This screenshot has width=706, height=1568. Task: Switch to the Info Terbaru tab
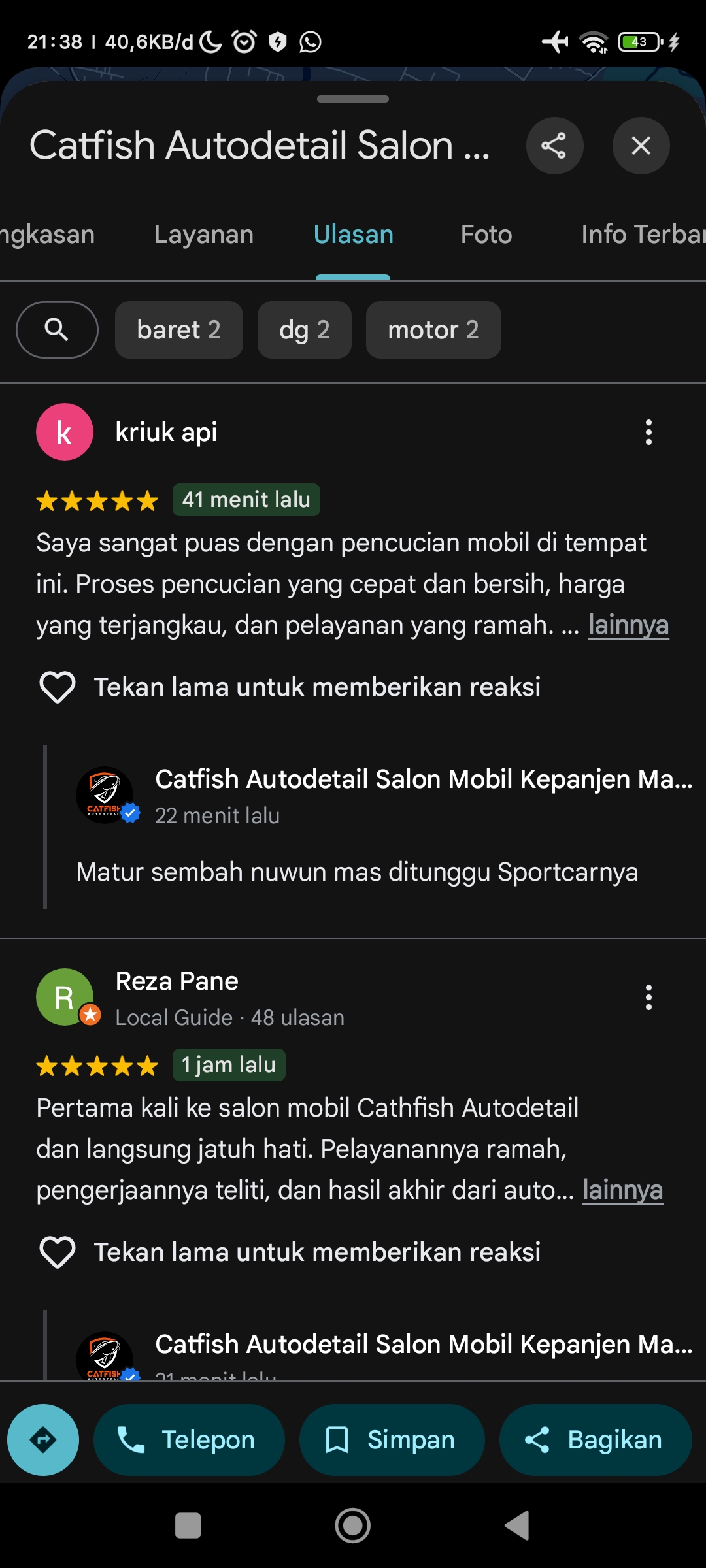pos(643,235)
